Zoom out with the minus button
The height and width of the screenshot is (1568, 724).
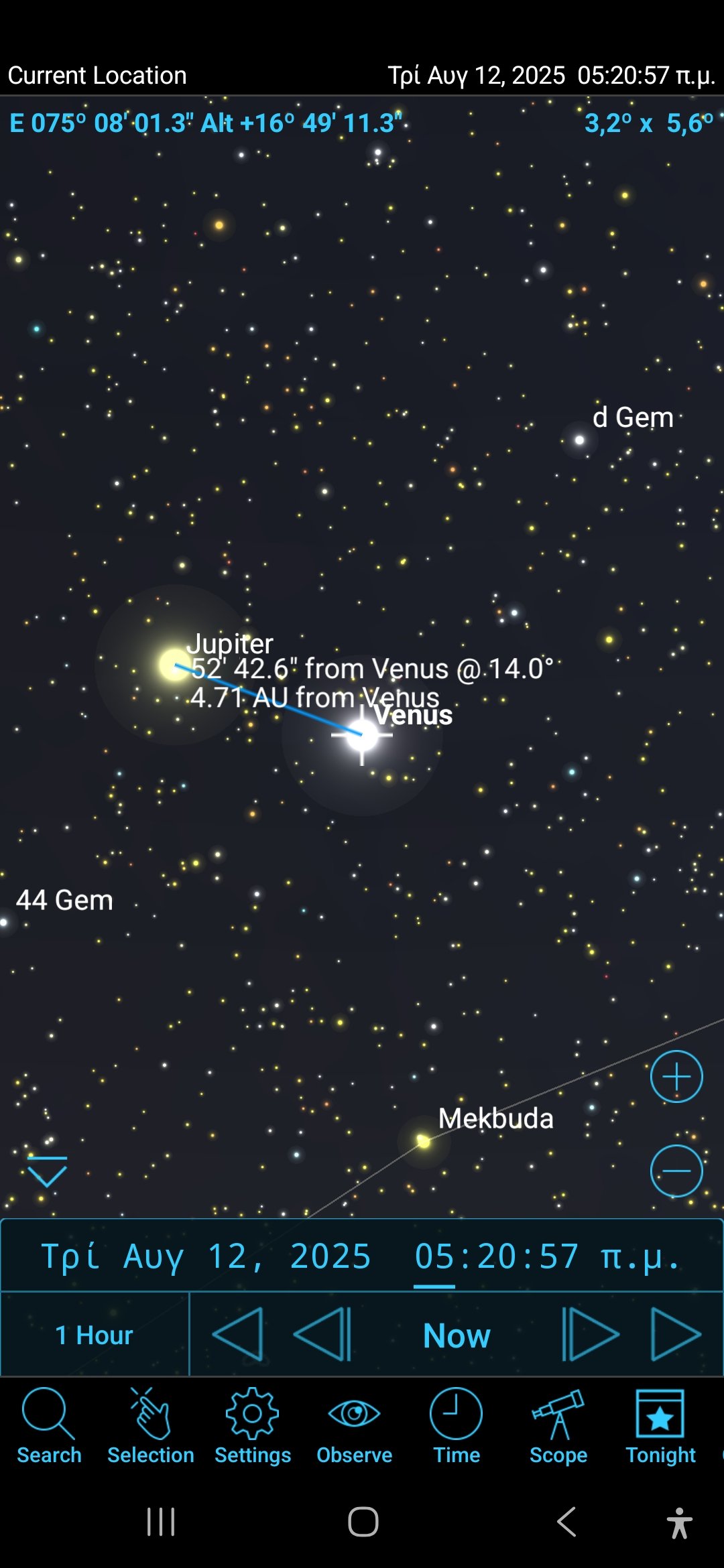point(676,1171)
